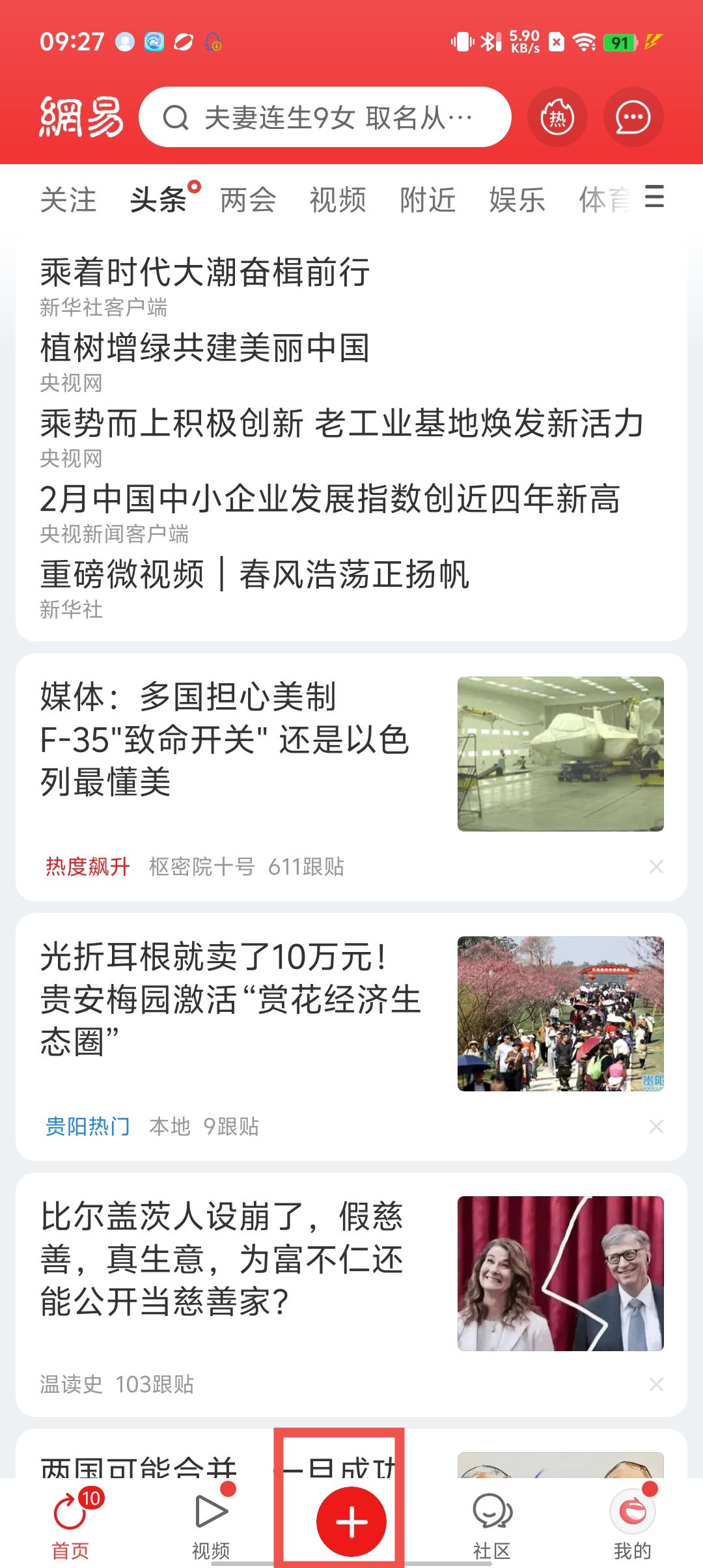Tap the red plus publish button
The height and width of the screenshot is (1568, 703).
[x=351, y=1522]
